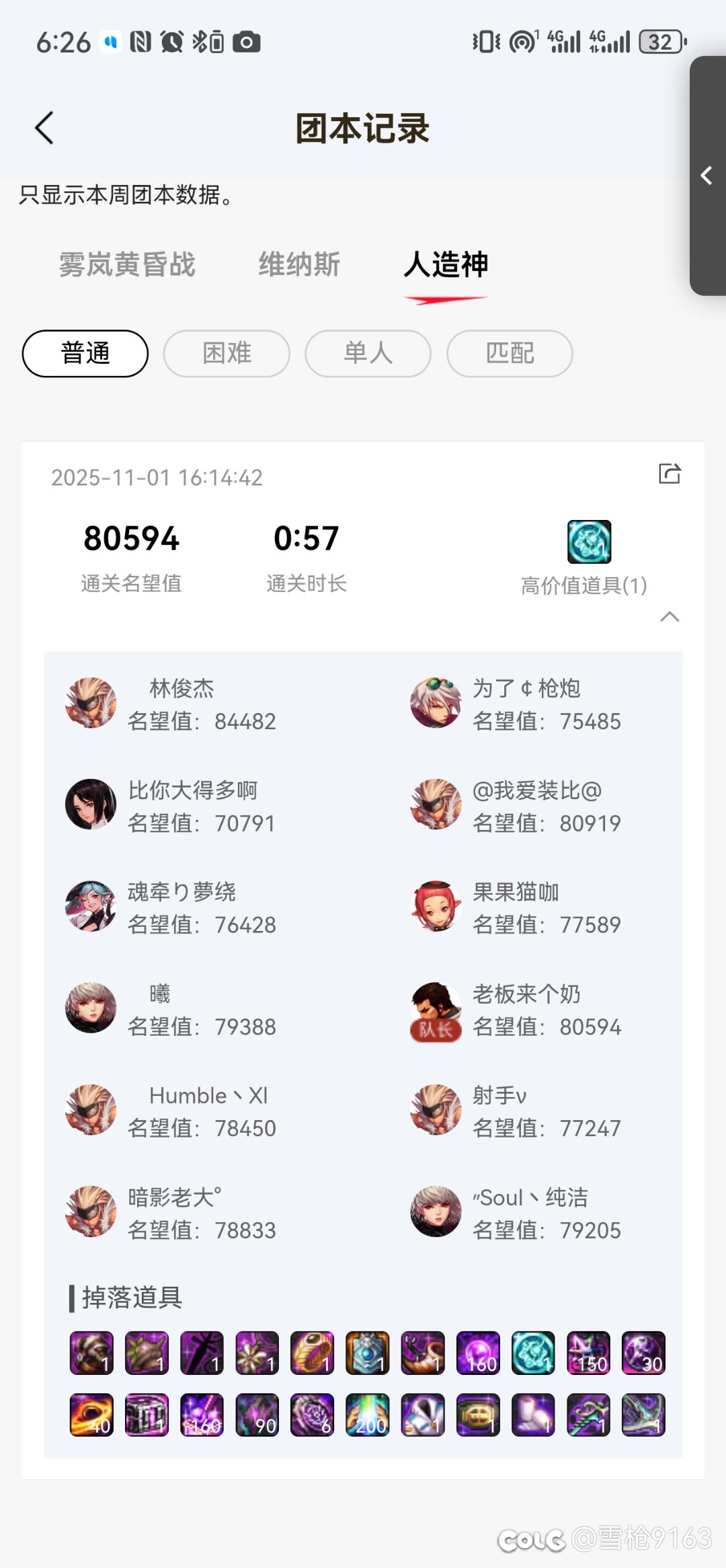
Task: Switch to the 维纳斯 tab
Action: pos(299,264)
